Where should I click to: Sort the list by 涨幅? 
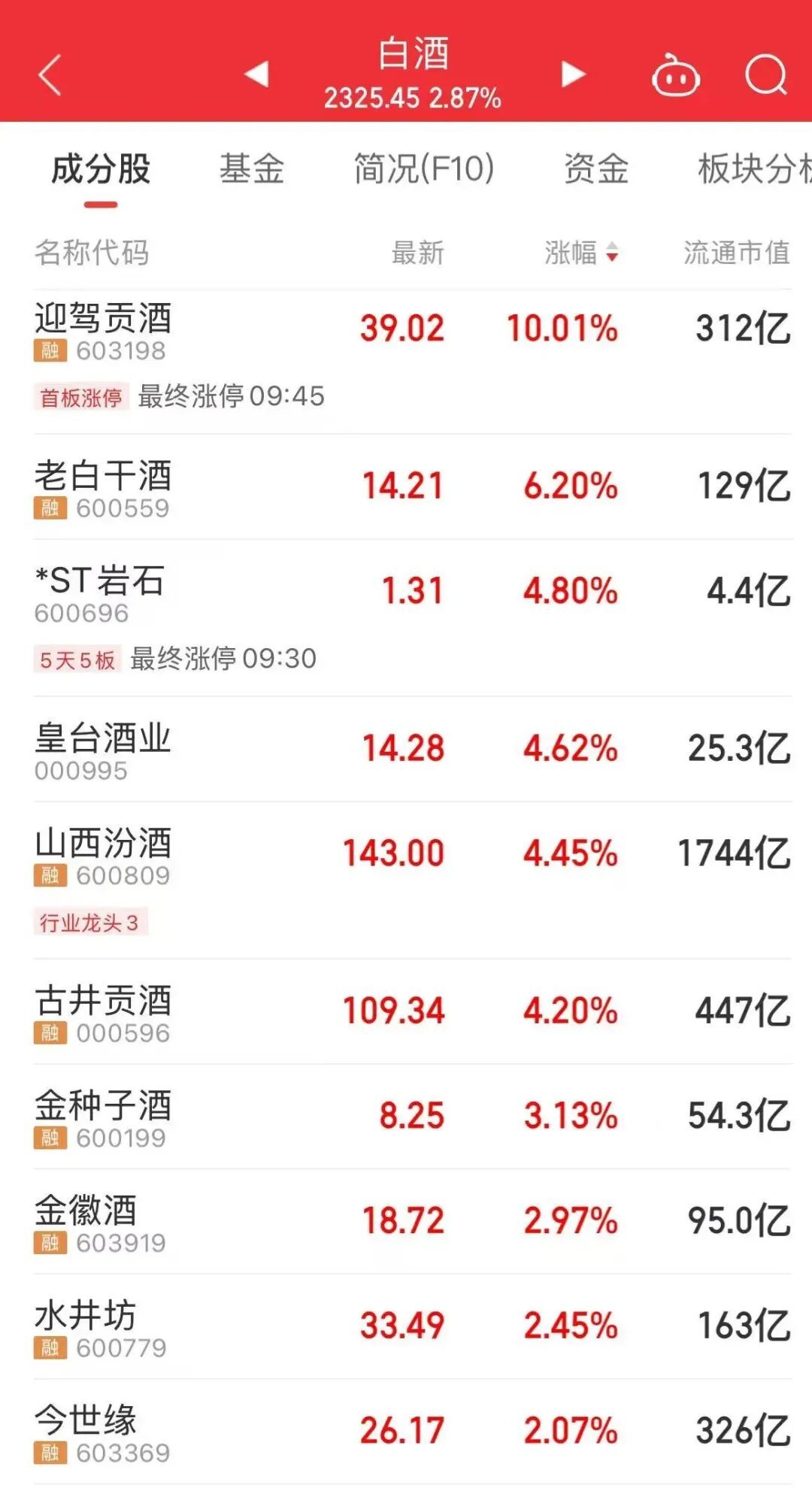(x=580, y=253)
